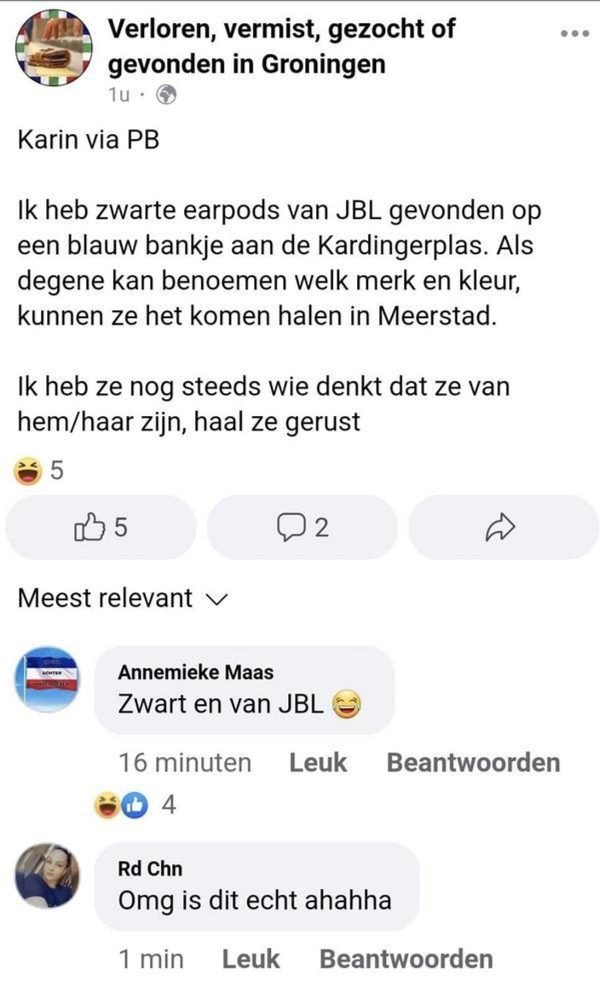Share this post with the arrow button
This screenshot has height=987, width=600.
click(x=502, y=528)
